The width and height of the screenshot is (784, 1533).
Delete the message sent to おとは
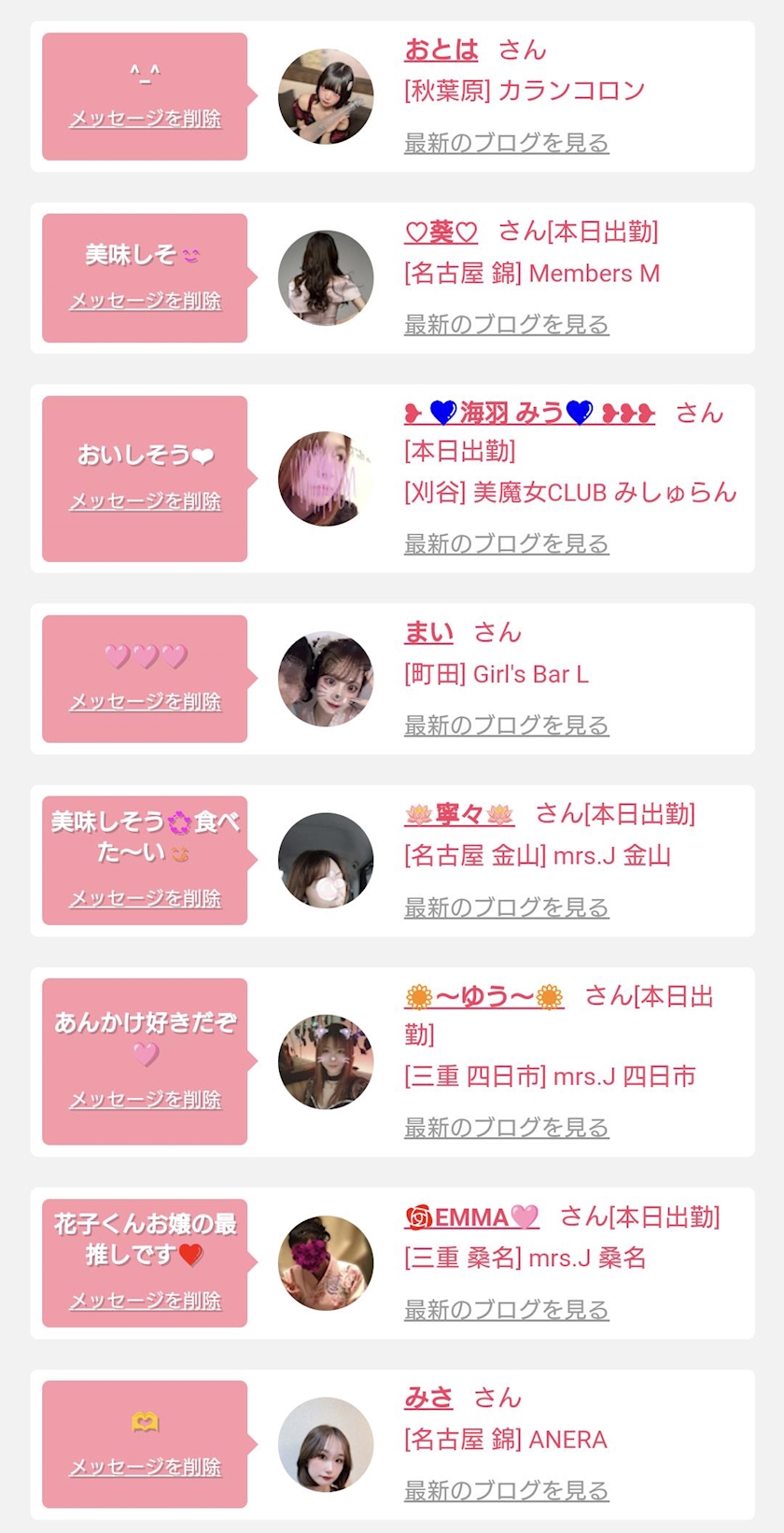145,119
